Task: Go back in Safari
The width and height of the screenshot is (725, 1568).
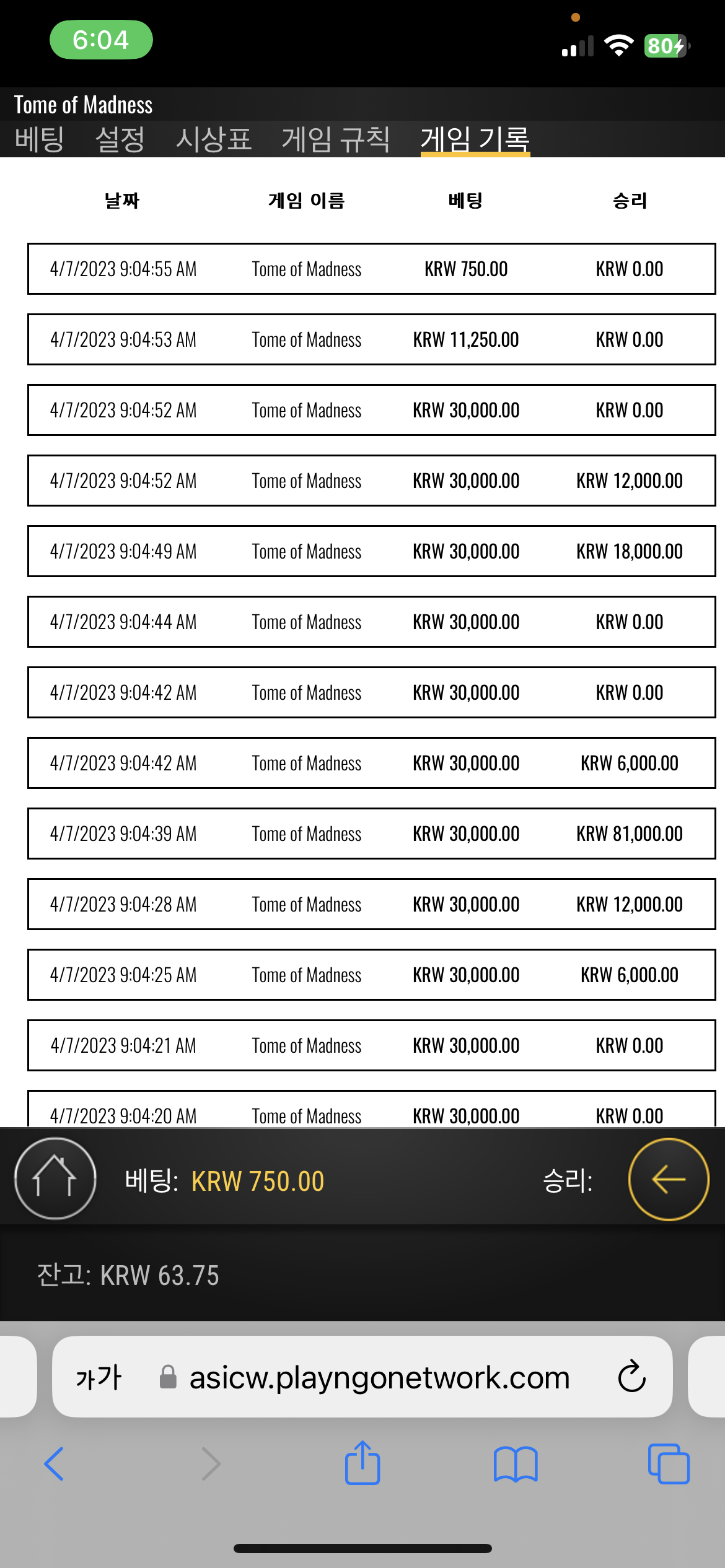Action: tap(54, 1464)
